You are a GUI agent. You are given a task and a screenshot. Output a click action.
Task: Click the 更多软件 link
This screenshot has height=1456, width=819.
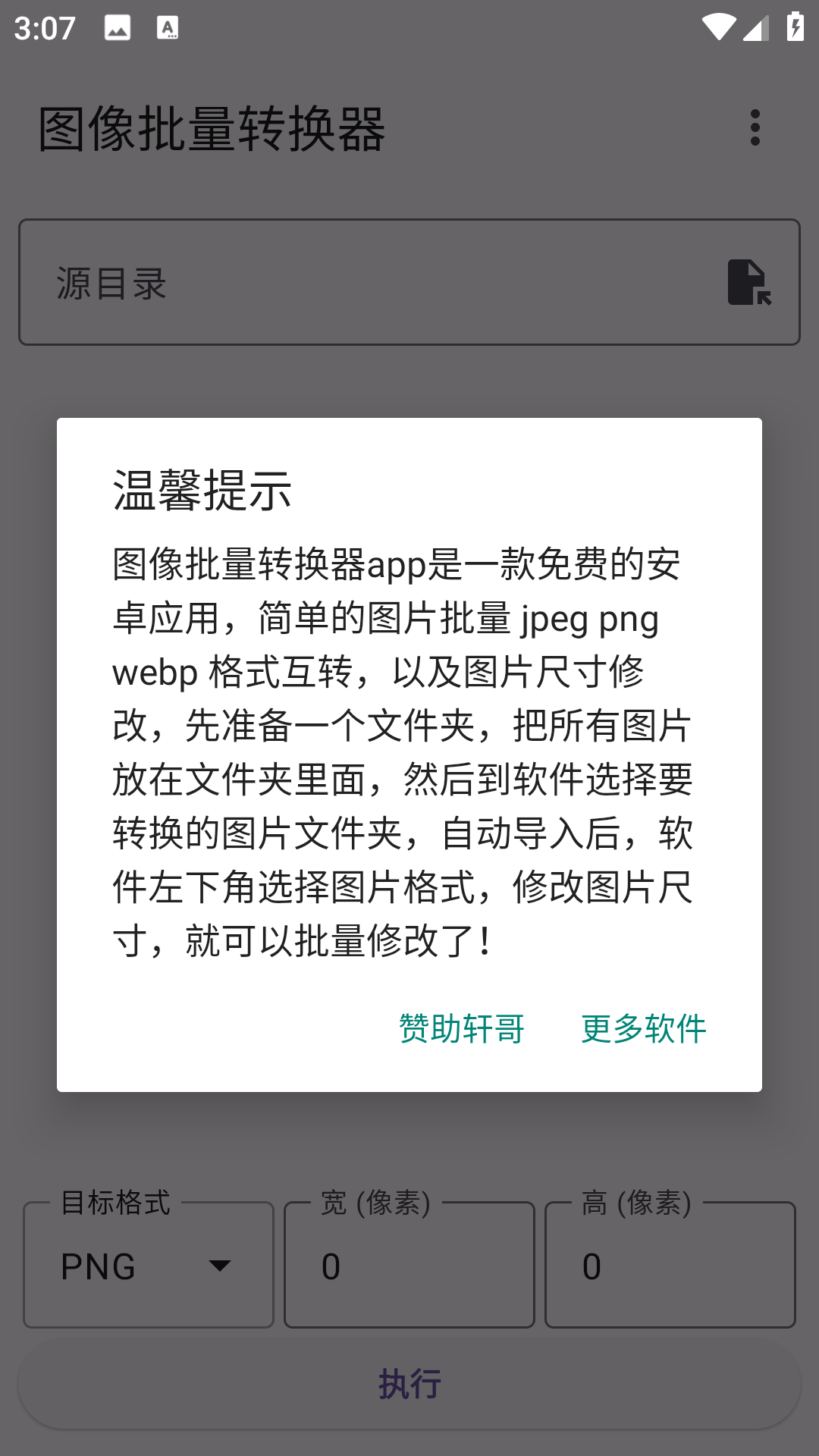[x=643, y=1028]
